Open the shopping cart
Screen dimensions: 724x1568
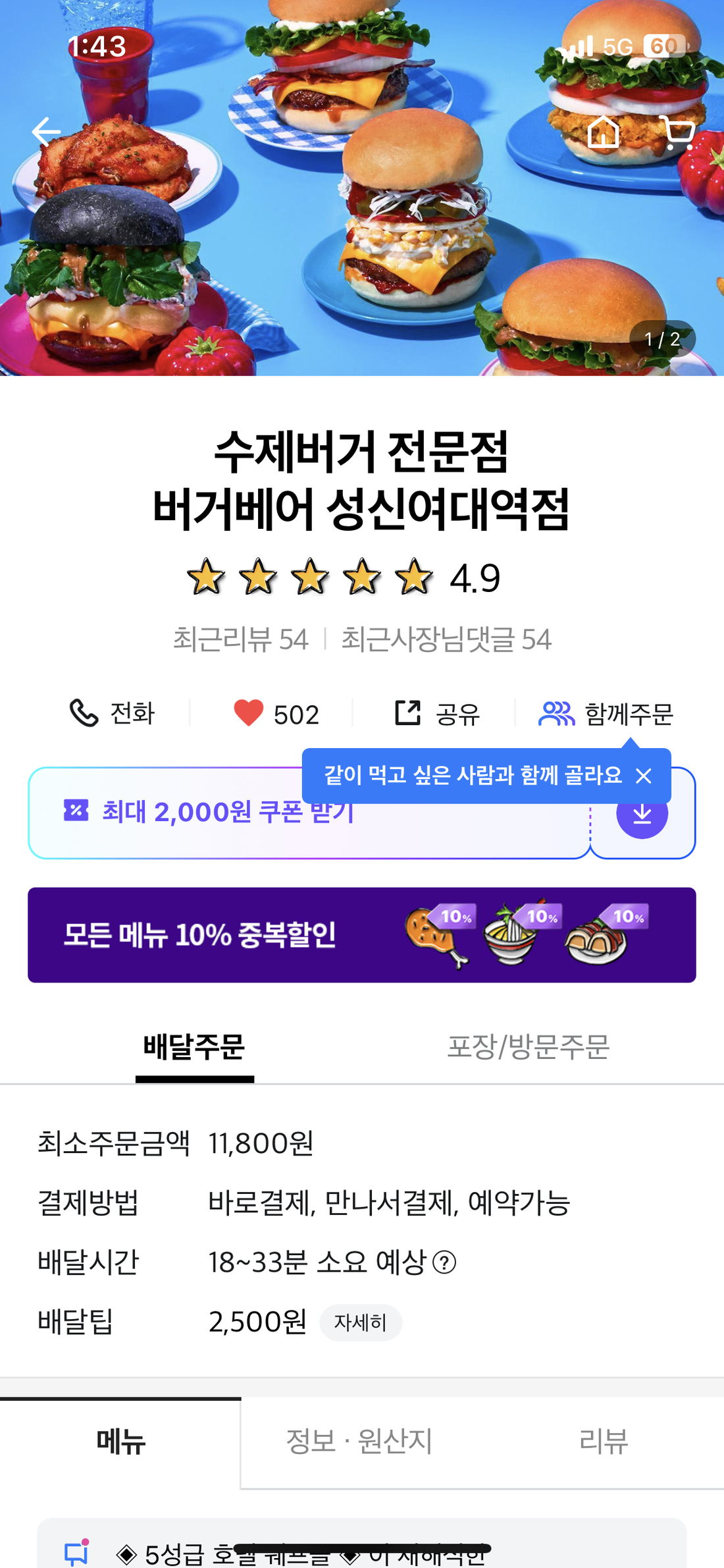(x=678, y=132)
